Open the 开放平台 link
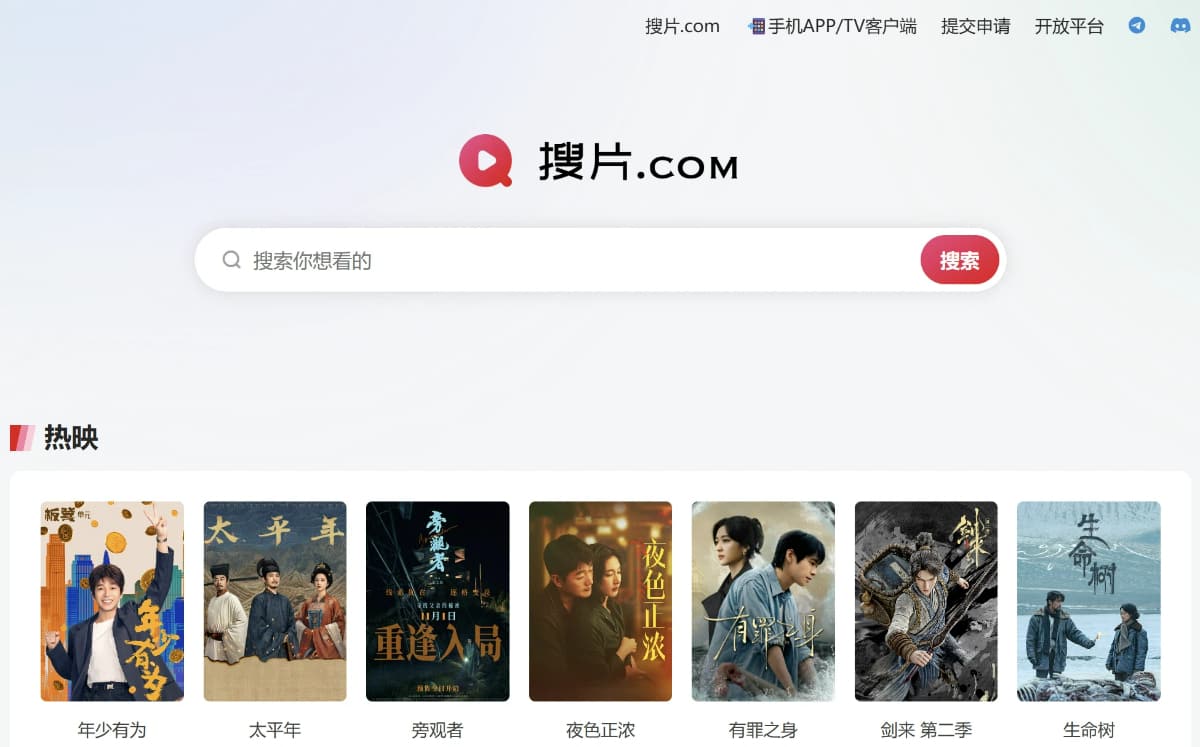Viewport: 1200px width, 747px height. tap(1069, 27)
